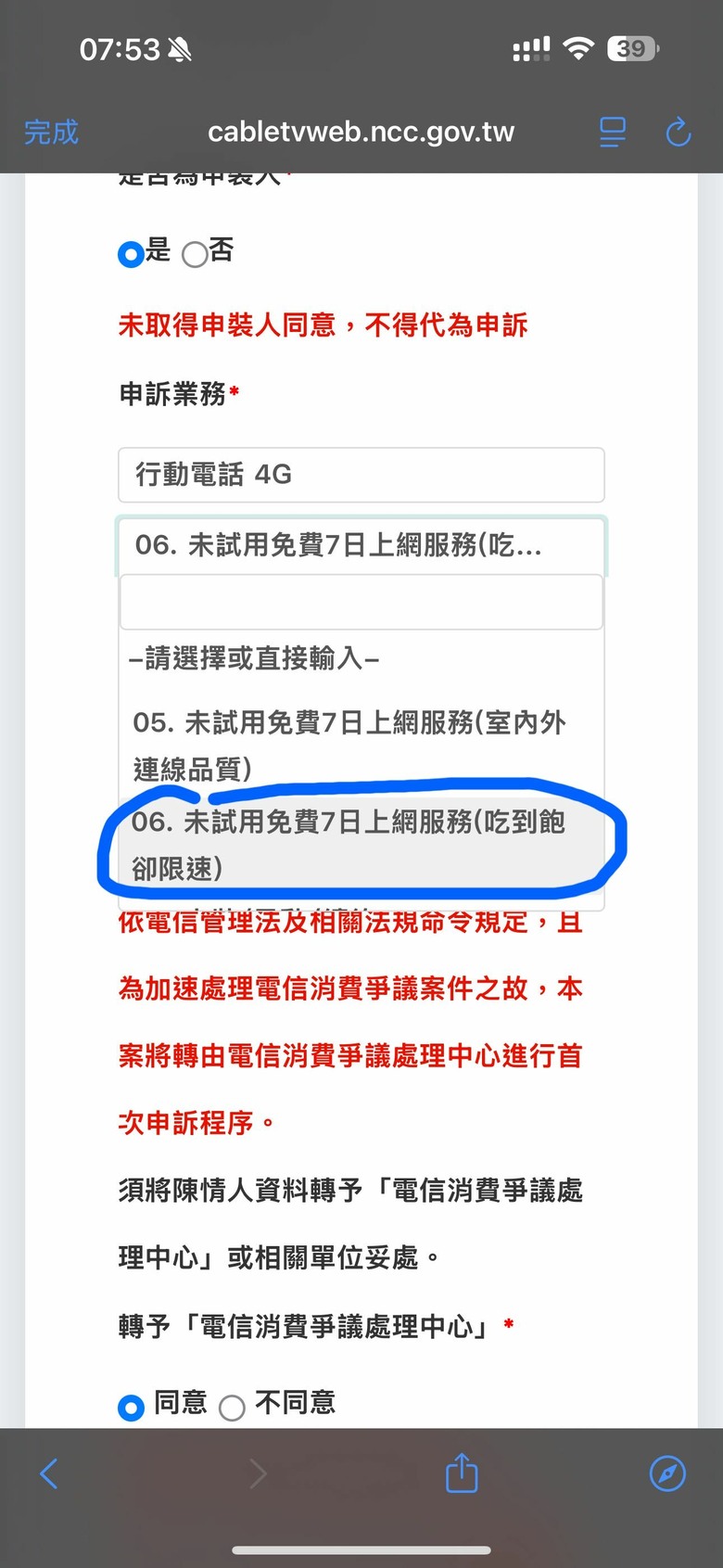The width and height of the screenshot is (723, 1568).
Task: Open the page in Safari
Action: [667, 1472]
